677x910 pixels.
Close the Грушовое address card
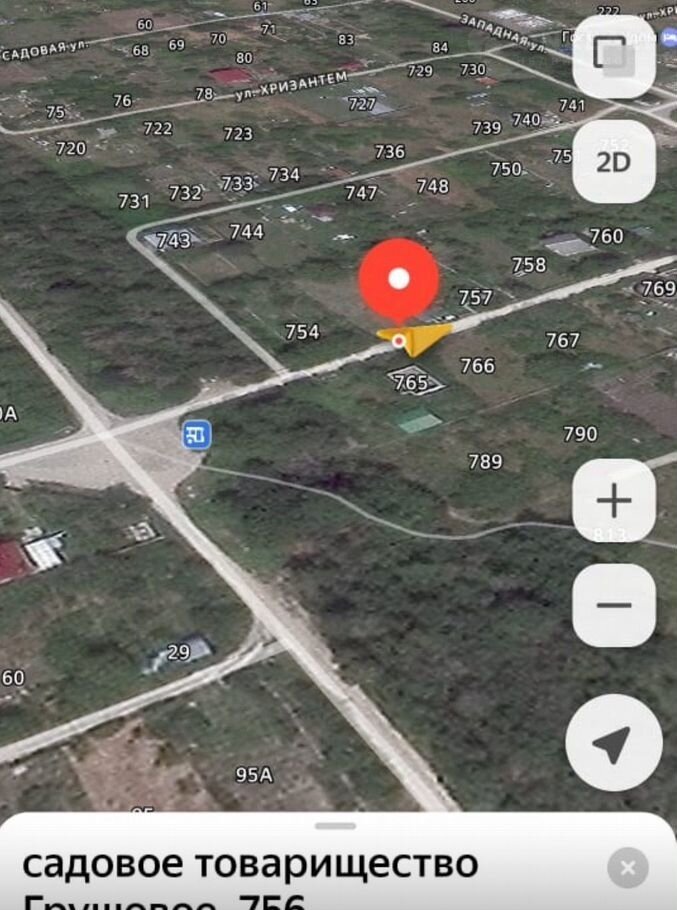point(627,868)
